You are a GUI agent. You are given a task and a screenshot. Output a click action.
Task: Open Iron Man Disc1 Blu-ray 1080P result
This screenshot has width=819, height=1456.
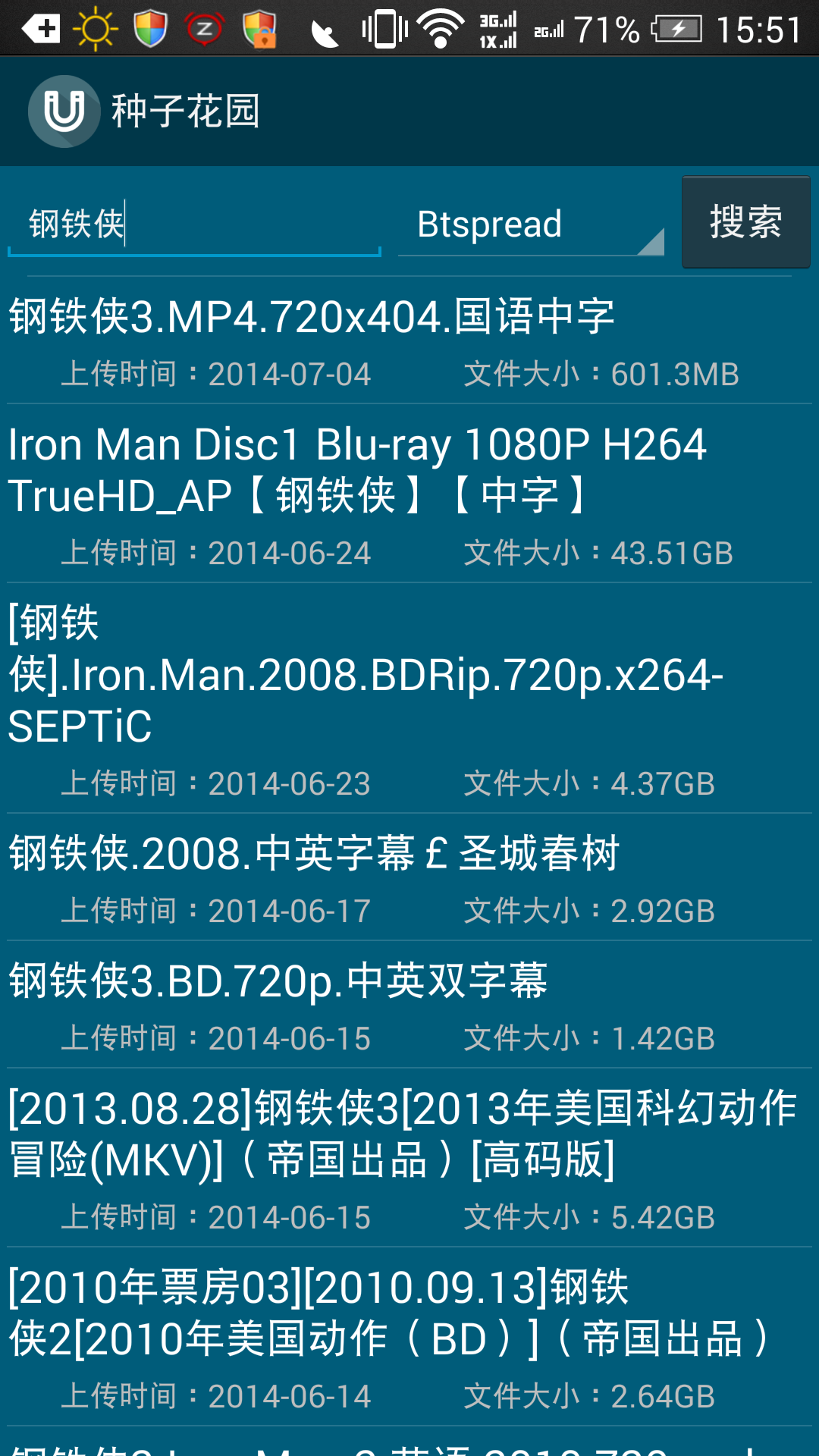[409, 494]
